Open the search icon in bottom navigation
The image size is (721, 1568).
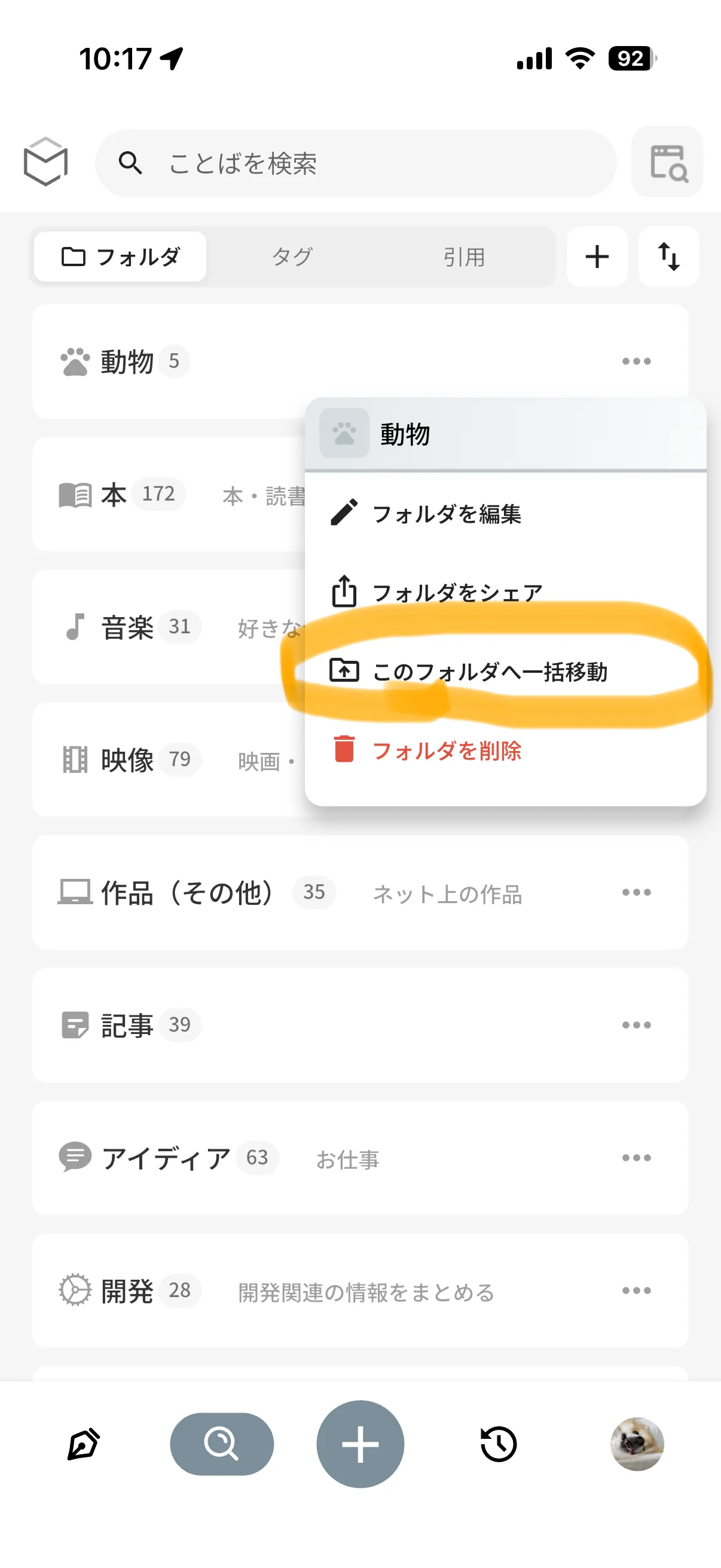(x=221, y=1444)
